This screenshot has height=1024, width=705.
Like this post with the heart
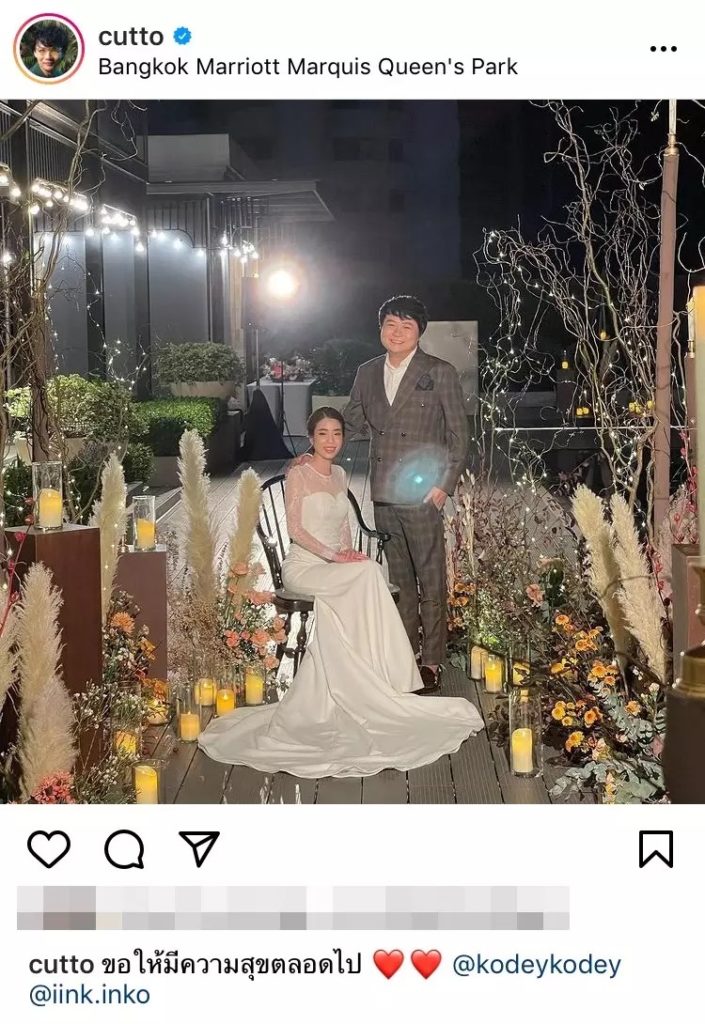pyautogui.click(x=48, y=849)
